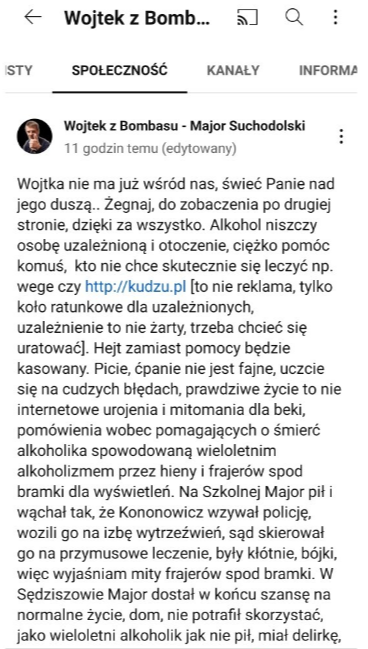This screenshot has height=649, width=368.
Task: Open the post's three-dot options menu
Action: pos(341,137)
